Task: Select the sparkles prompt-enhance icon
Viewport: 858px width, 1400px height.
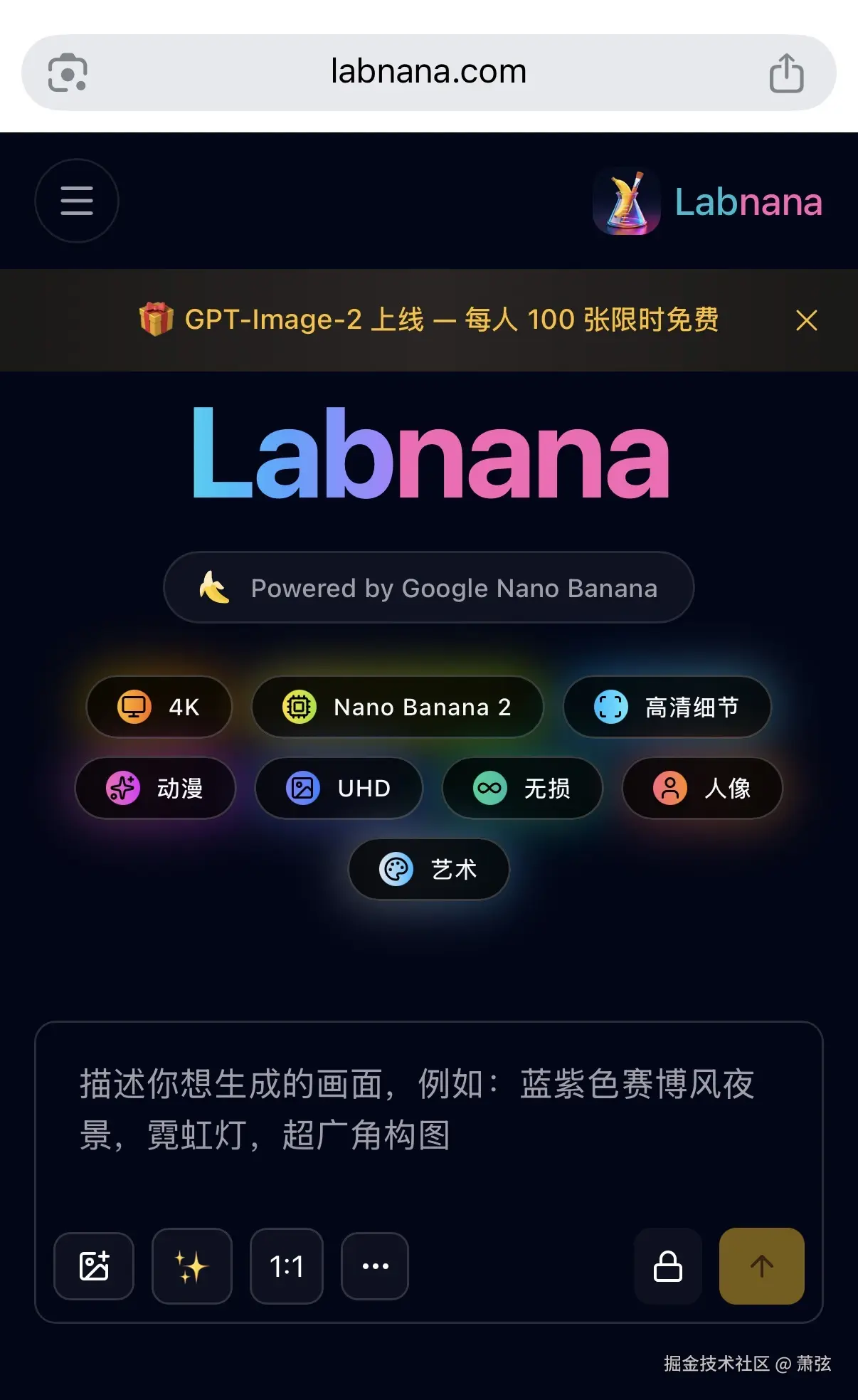Action: pos(191,1267)
